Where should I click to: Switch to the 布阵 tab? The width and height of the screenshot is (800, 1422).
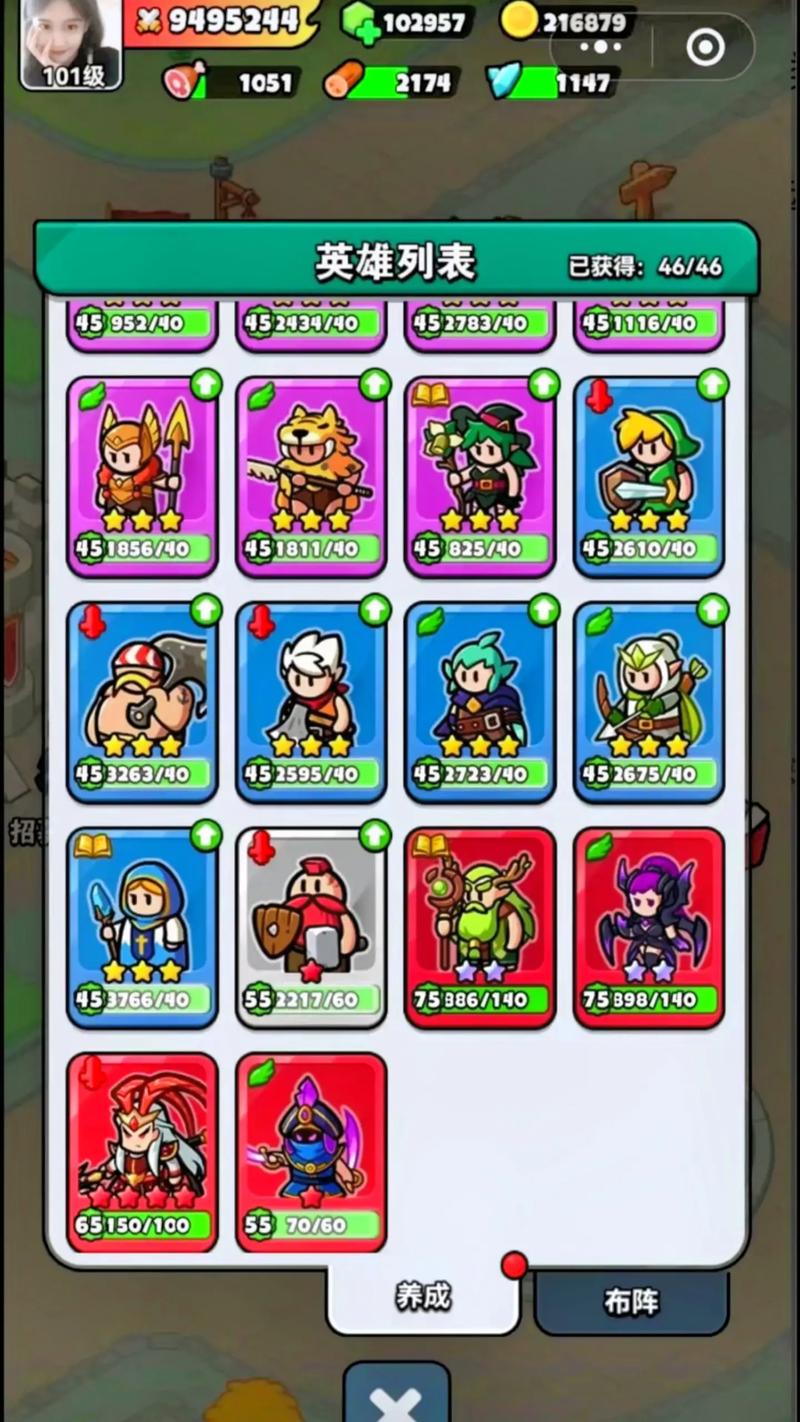click(x=632, y=1302)
